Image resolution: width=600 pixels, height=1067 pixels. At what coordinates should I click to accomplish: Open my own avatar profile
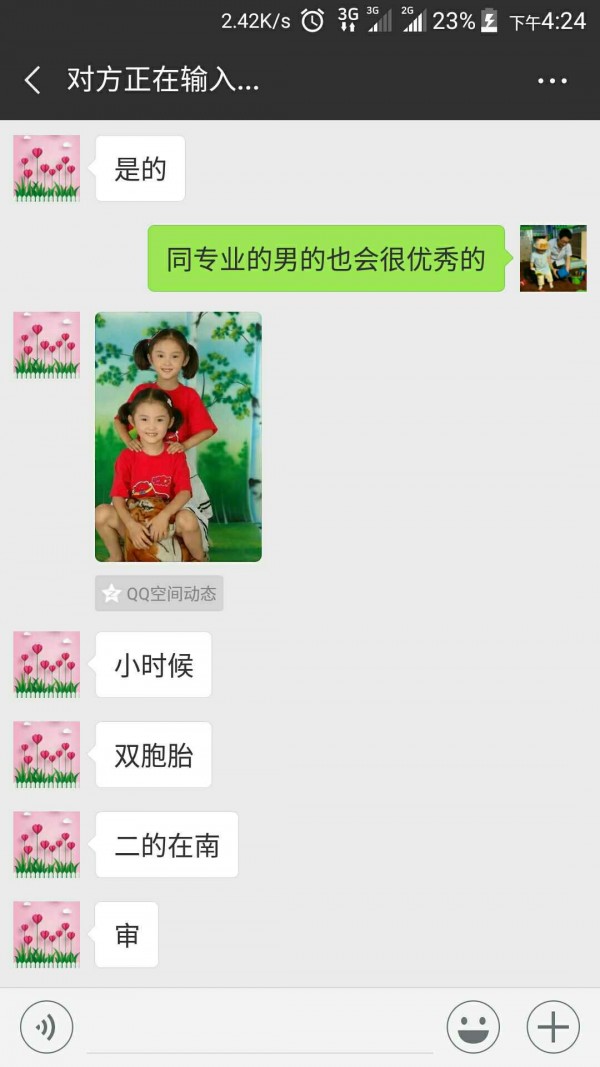(553, 258)
